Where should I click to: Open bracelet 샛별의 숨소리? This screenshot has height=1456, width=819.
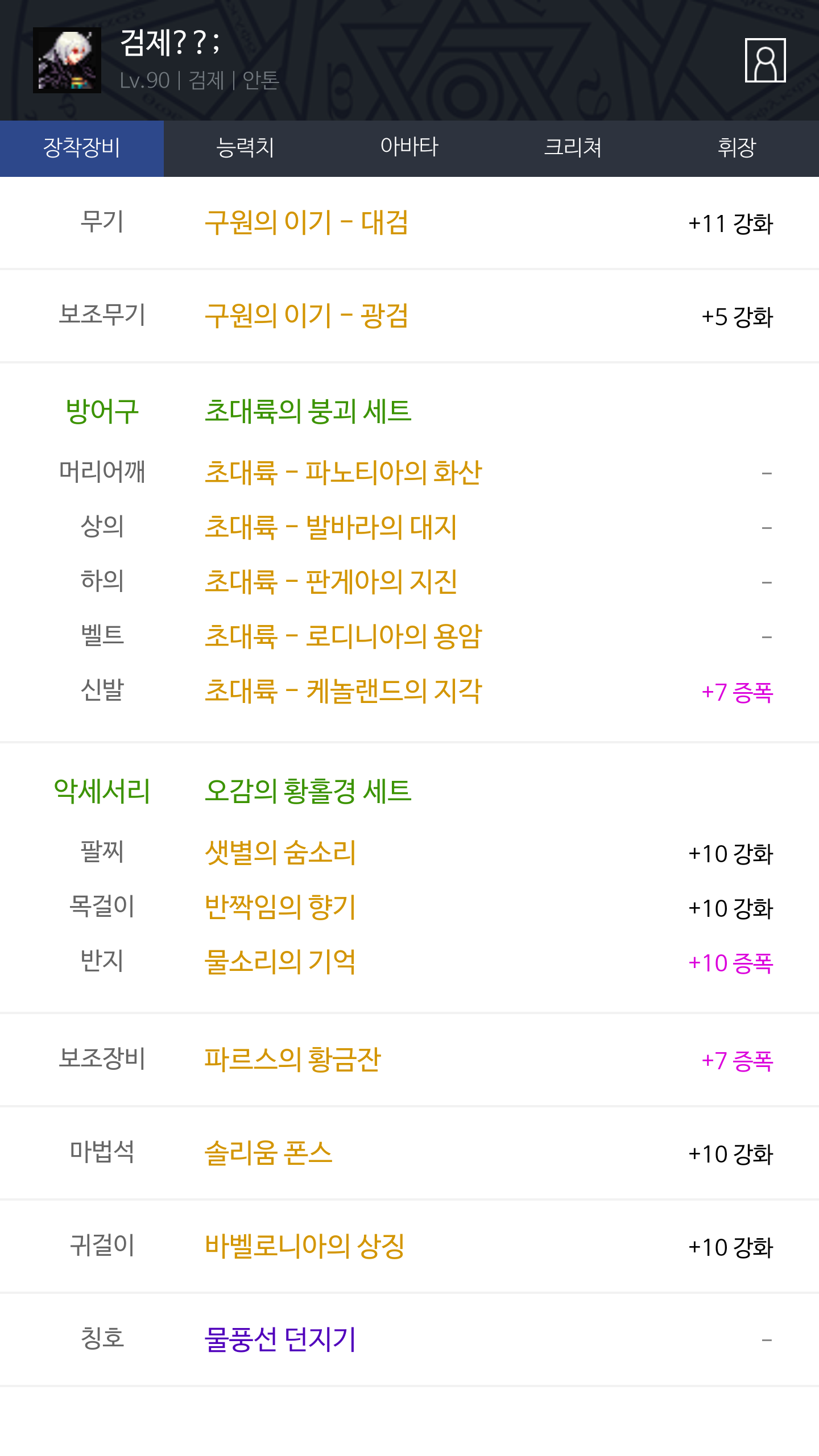280,853
